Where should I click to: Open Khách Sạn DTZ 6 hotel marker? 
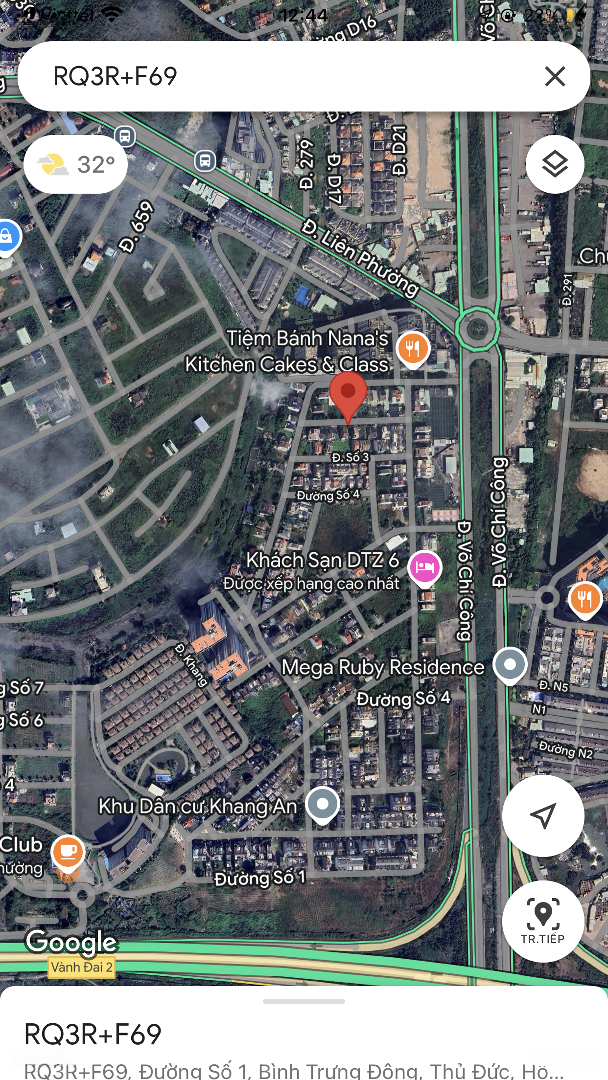pos(425,569)
